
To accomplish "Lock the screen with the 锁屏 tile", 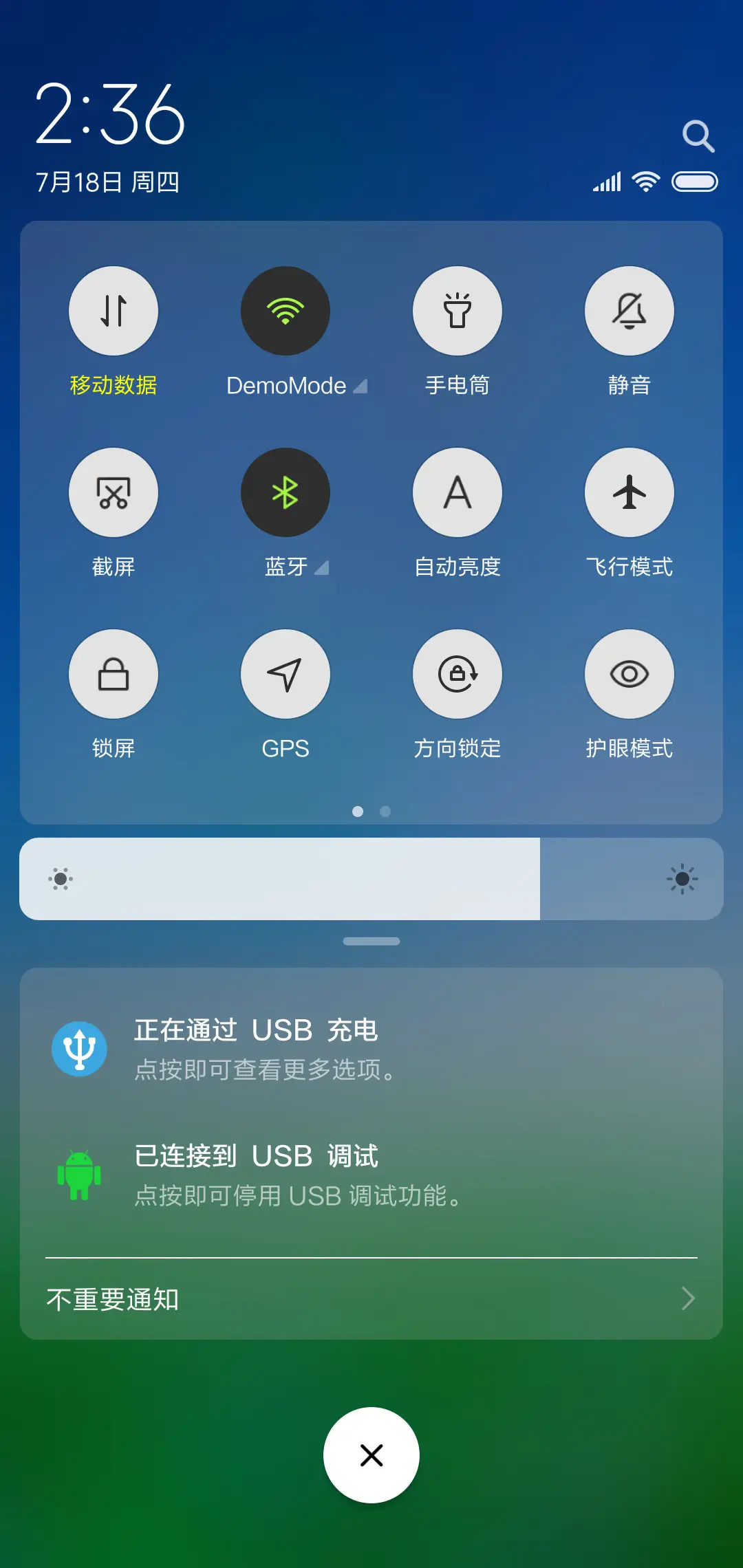I will pos(114,674).
